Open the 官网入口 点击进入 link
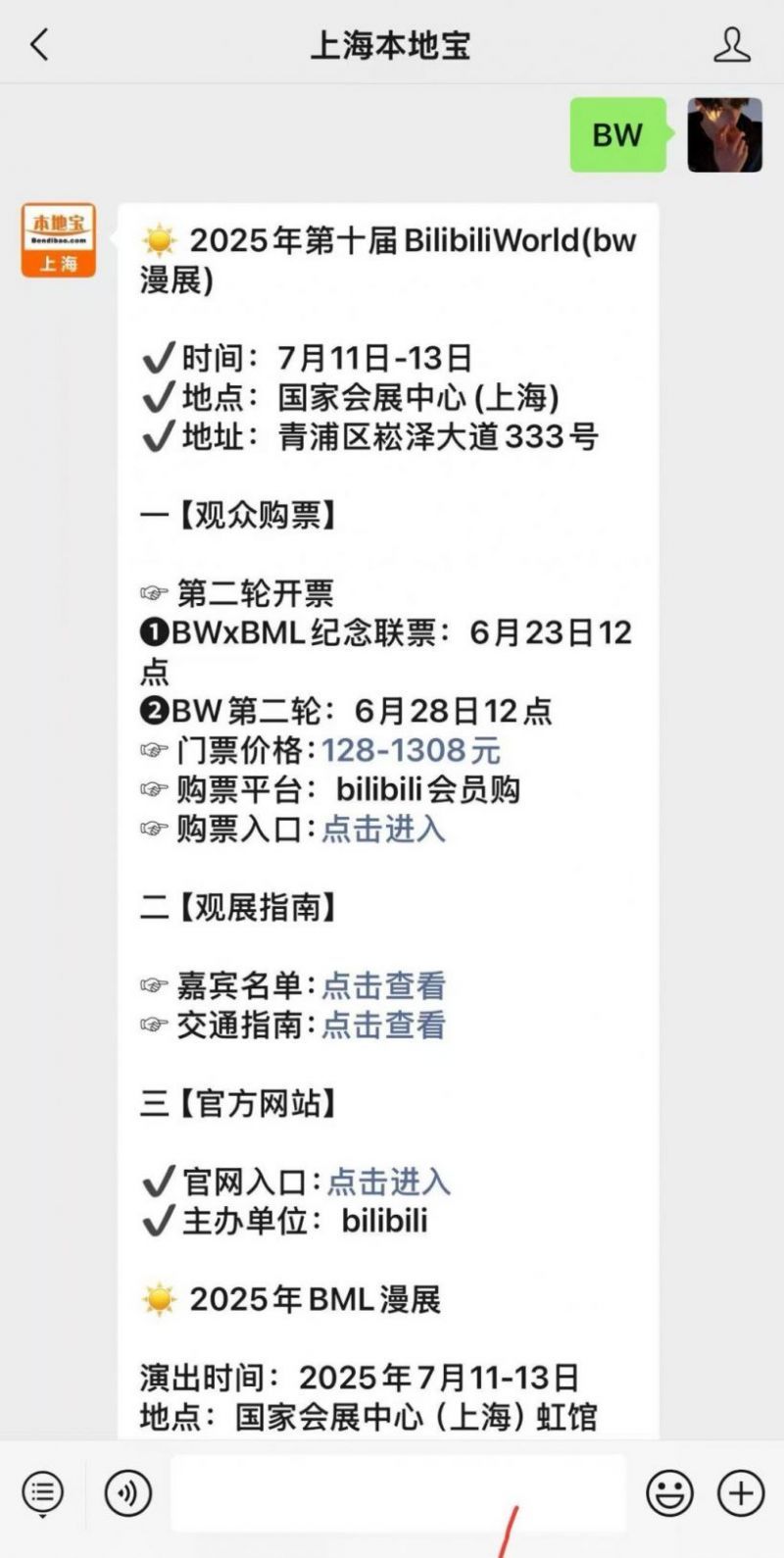The width and height of the screenshot is (784, 1558). pyautogui.click(x=388, y=1181)
